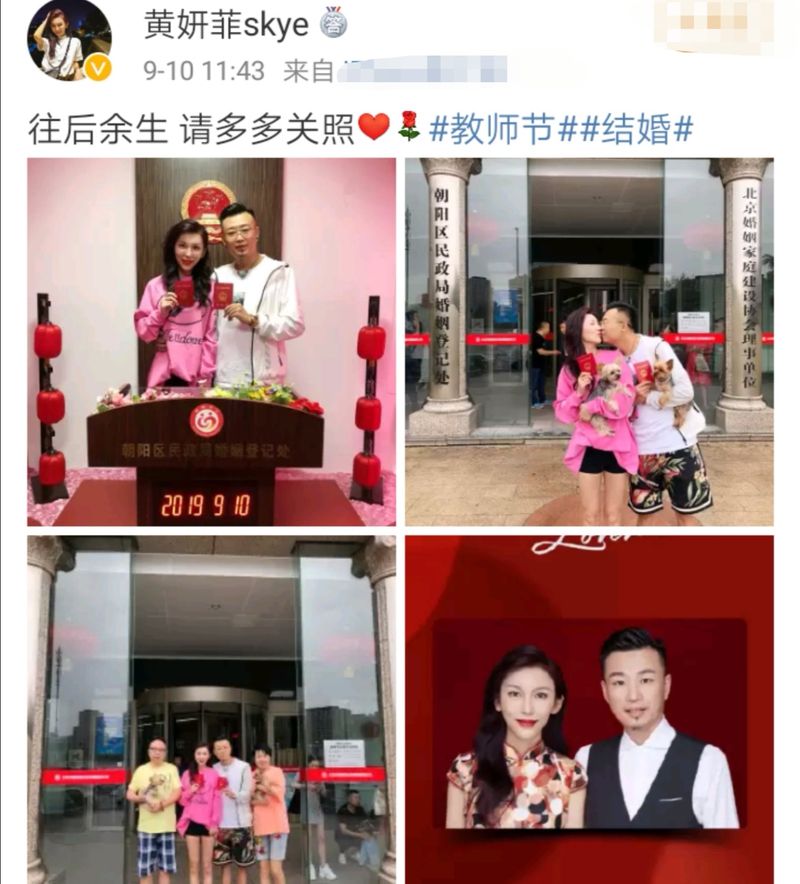Open the photo of the couple kissing outside

589,341
